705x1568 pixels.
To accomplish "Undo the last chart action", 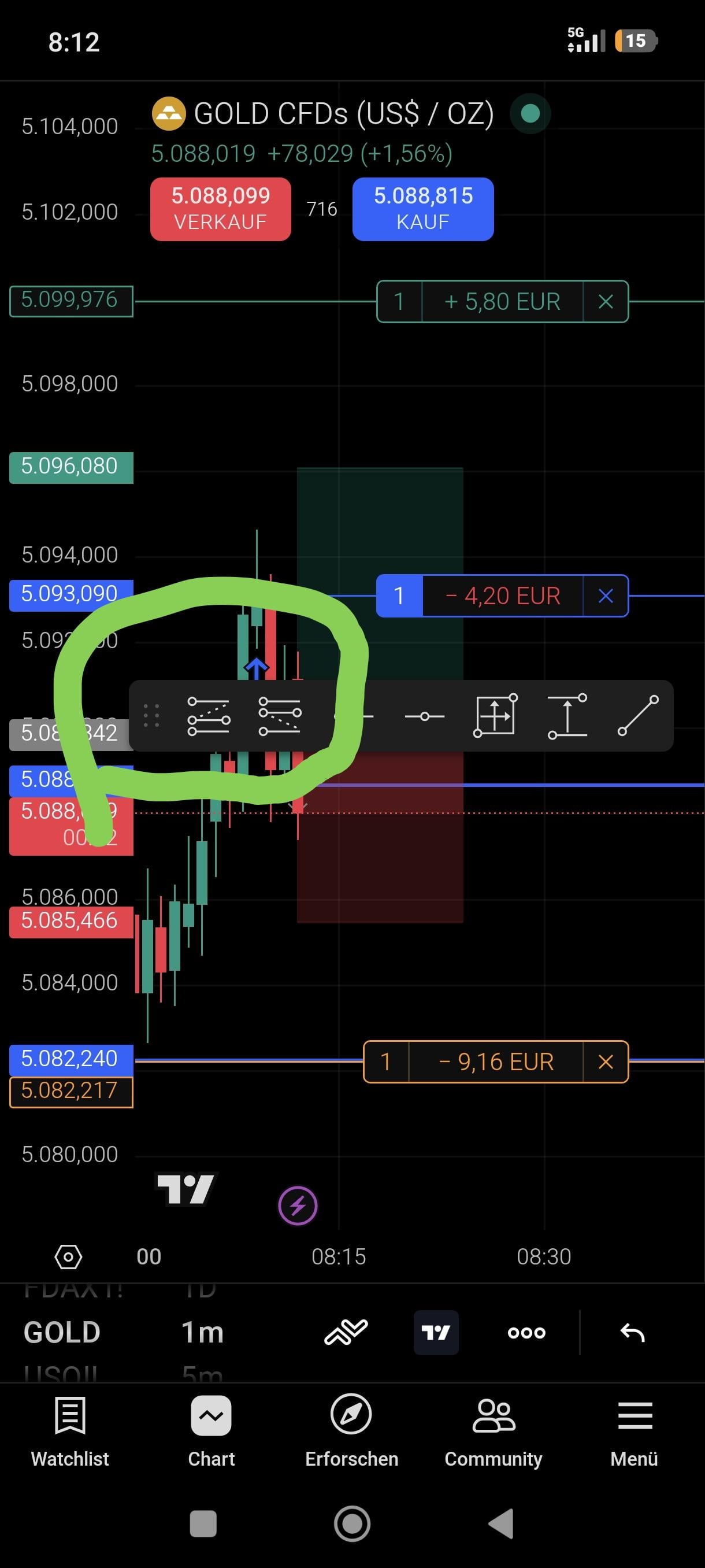I will tap(633, 1333).
